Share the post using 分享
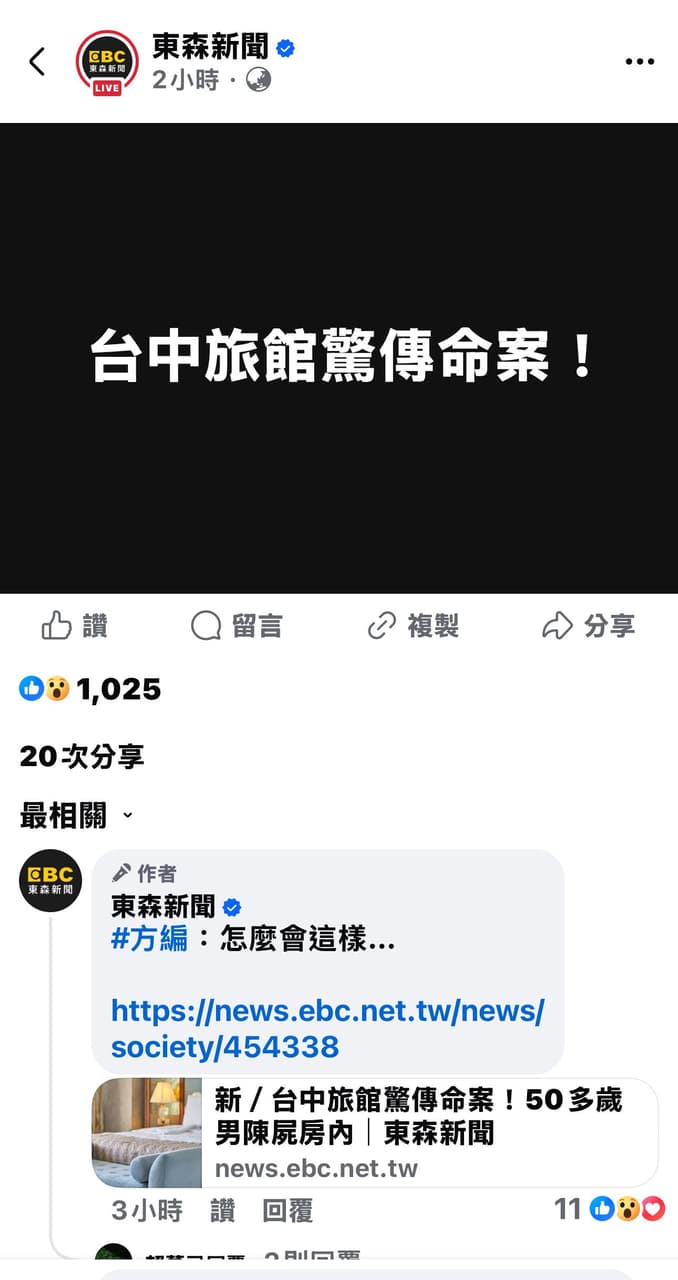678x1280 pixels. point(589,626)
